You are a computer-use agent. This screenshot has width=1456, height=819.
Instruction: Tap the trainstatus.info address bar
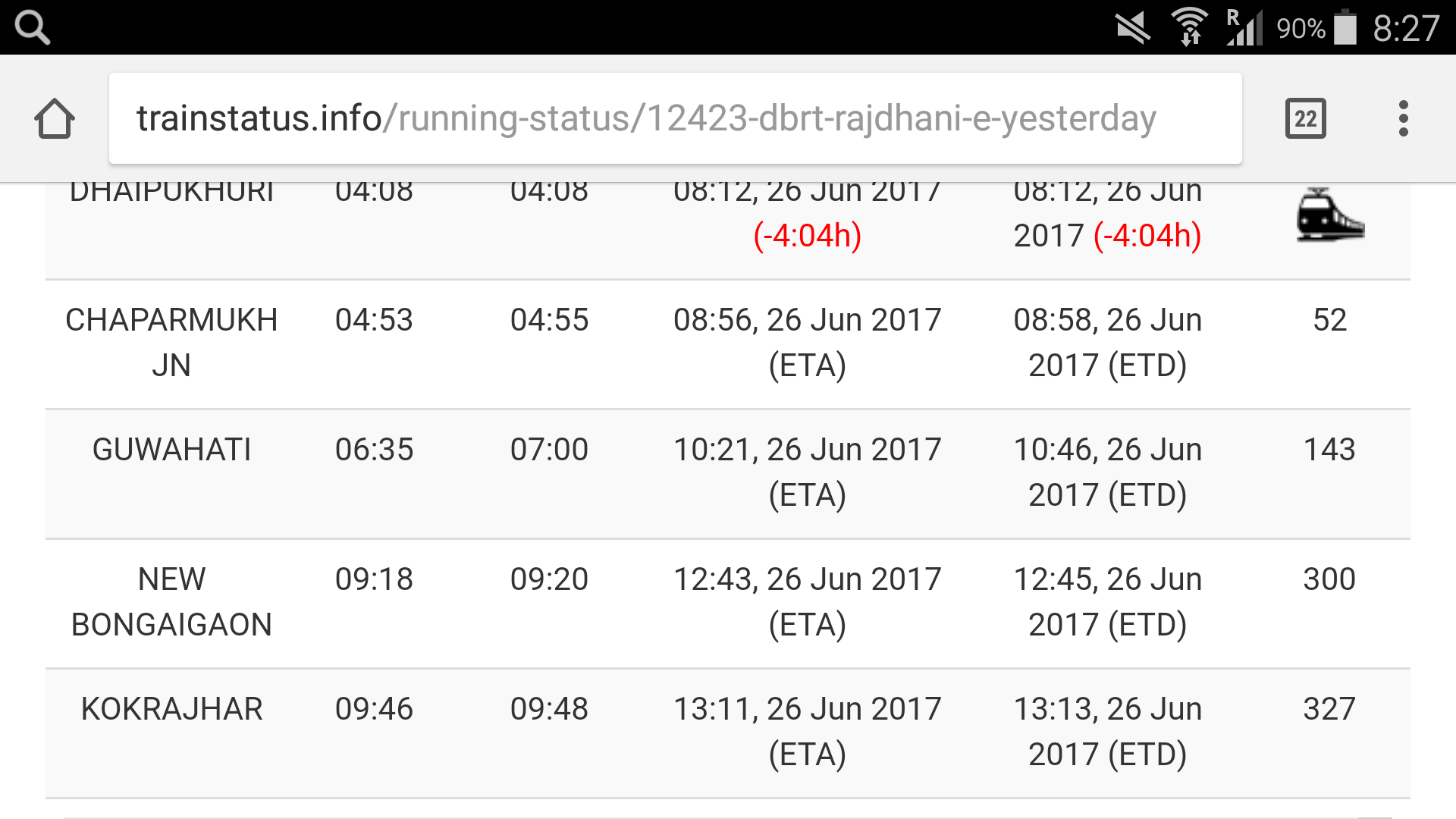pyautogui.click(x=675, y=119)
